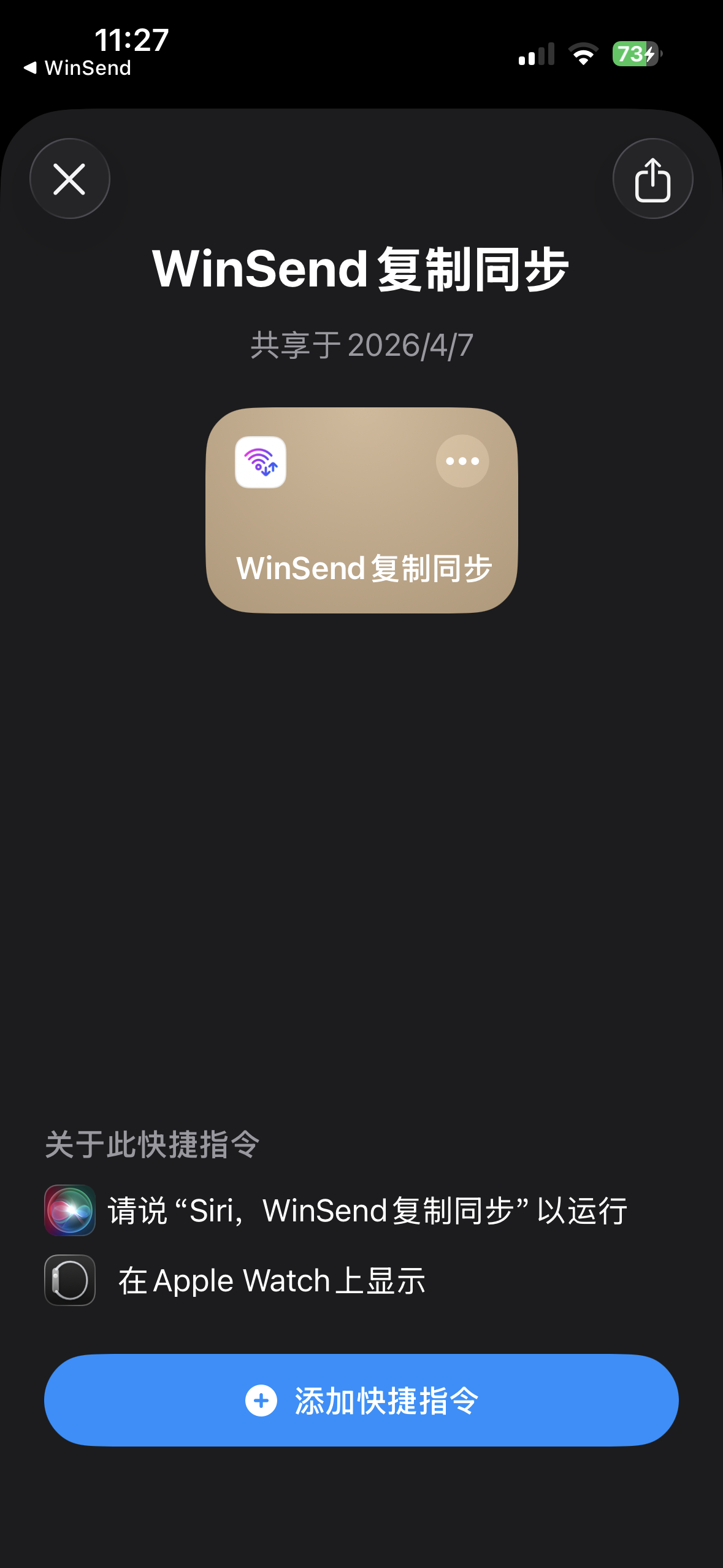Tap the clock showing 11:27
The image size is (723, 1568).
tap(129, 40)
